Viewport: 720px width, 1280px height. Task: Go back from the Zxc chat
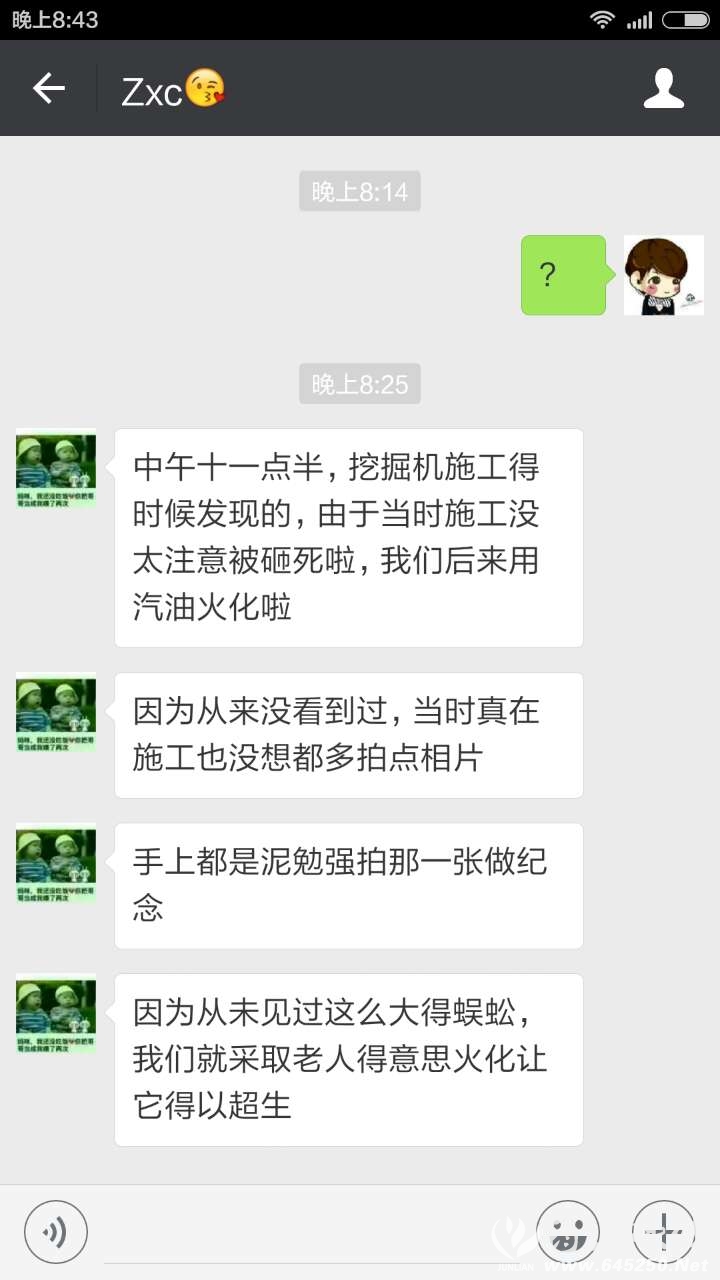(x=48, y=89)
